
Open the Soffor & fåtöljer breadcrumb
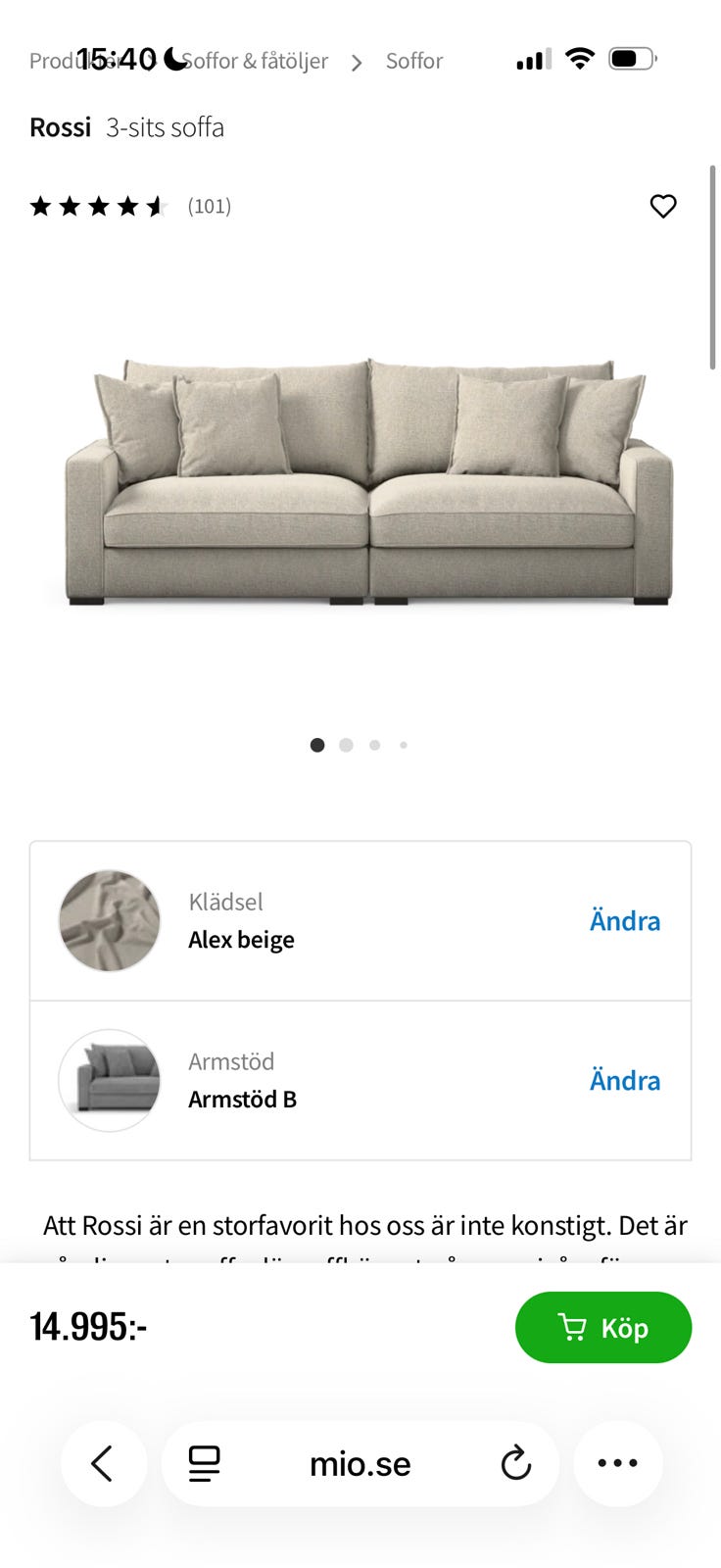click(260, 62)
